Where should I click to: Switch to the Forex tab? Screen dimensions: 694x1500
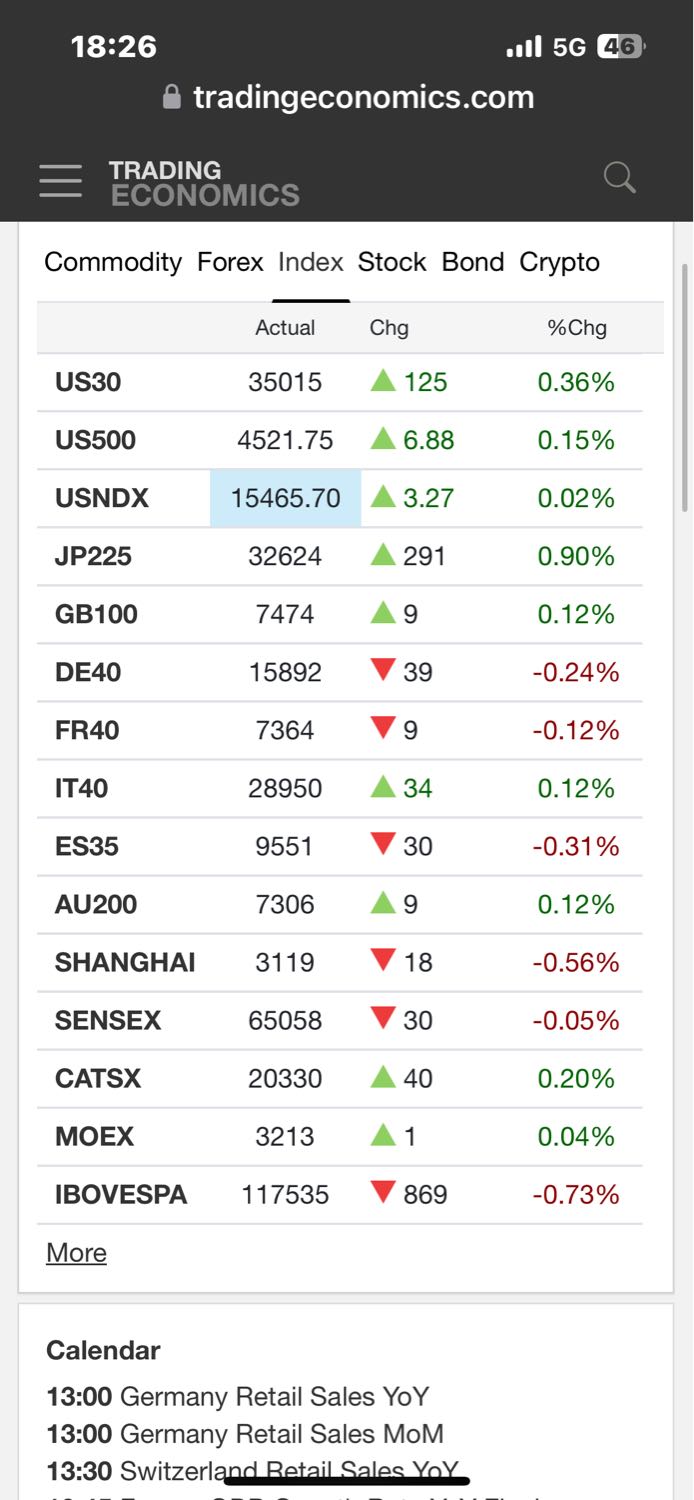230,262
